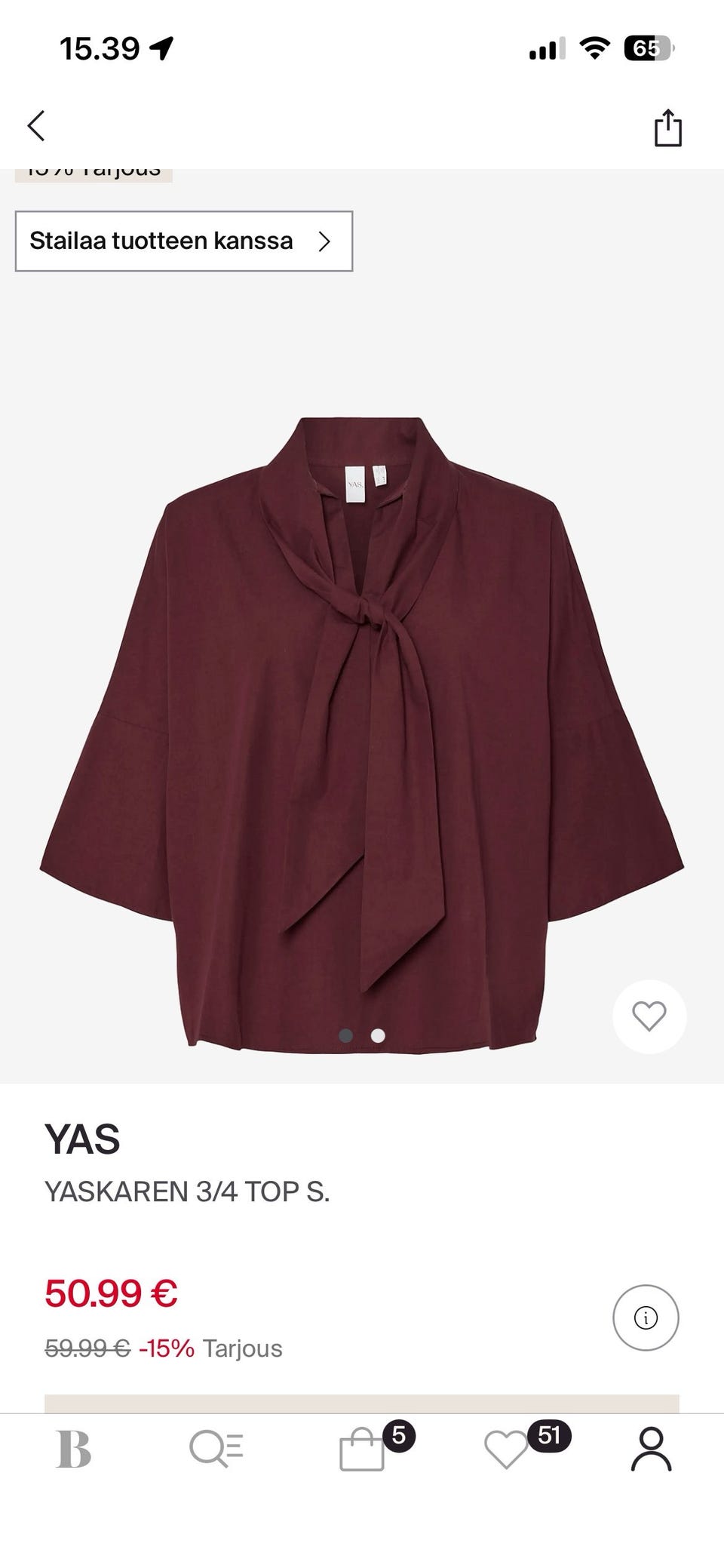Open the search tab
This screenshot has height=1568, width=724.
[x=216, y=1450]
